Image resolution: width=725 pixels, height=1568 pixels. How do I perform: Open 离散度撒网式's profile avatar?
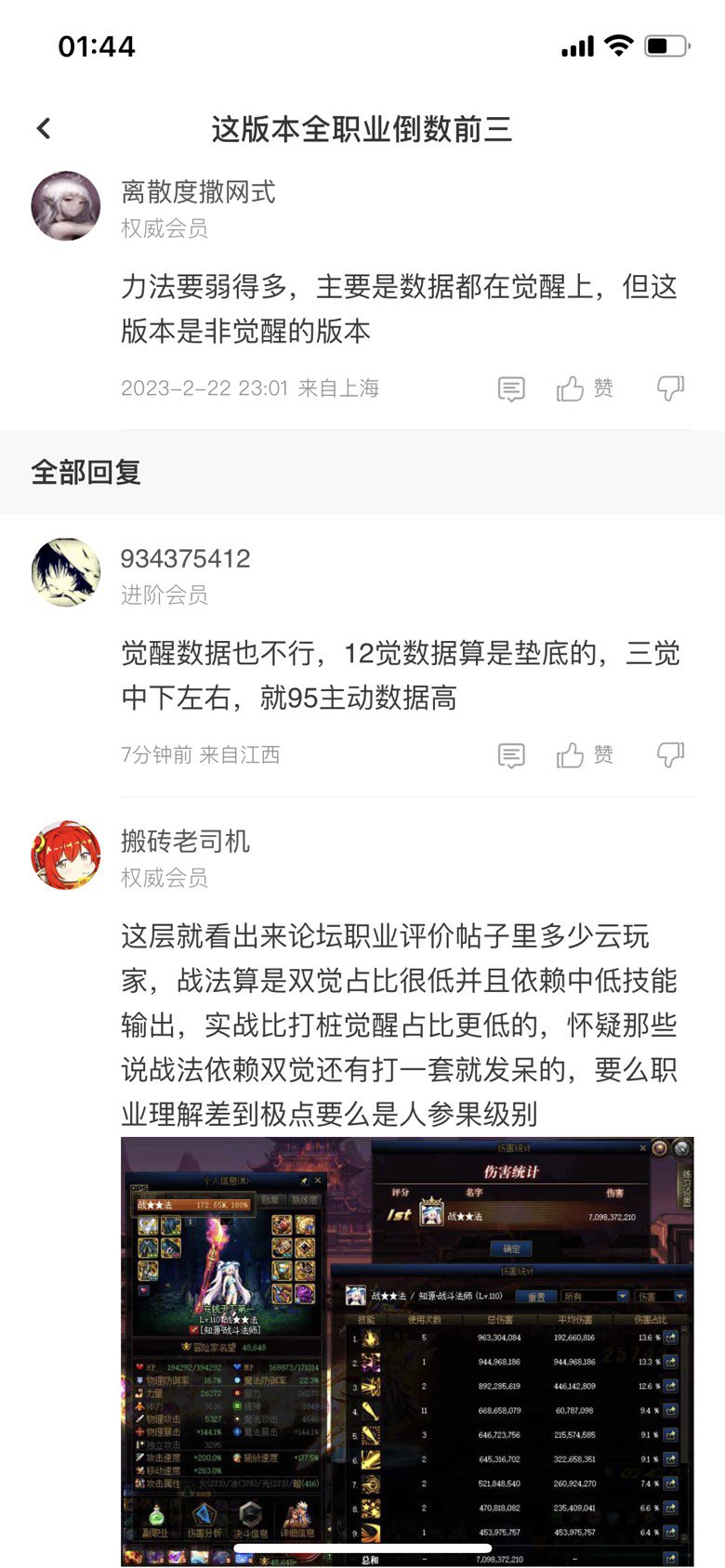[65, 206]
